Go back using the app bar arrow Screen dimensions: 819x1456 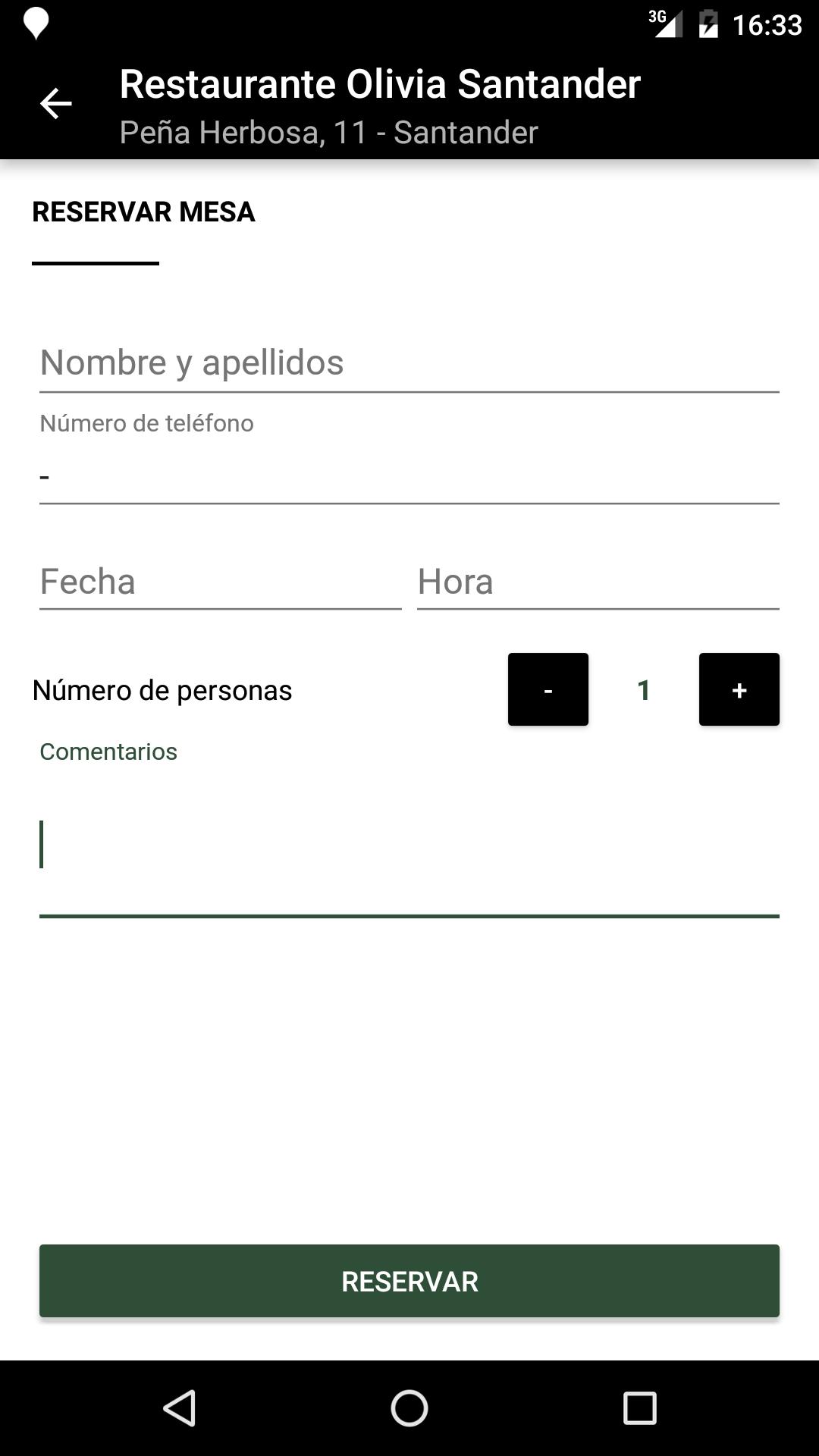(55, 104)
